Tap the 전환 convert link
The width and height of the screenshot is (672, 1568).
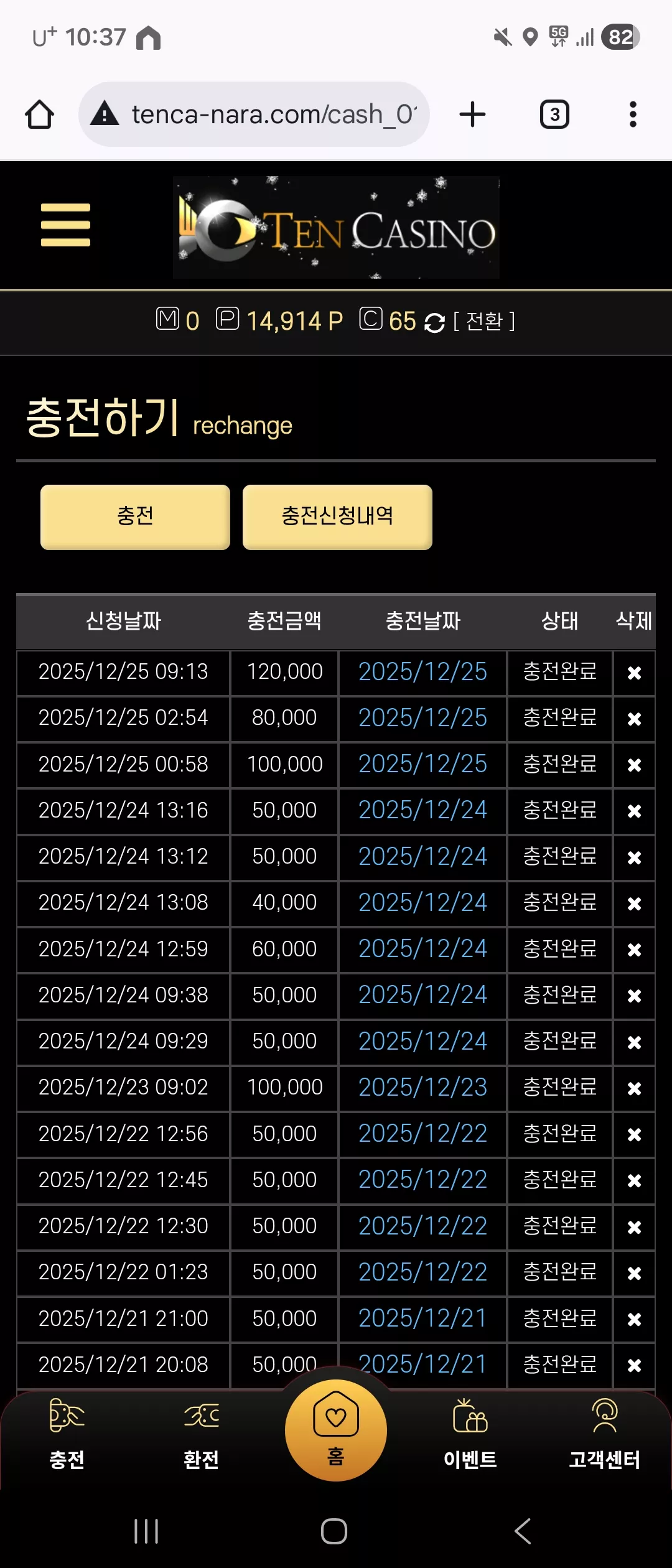484,321
